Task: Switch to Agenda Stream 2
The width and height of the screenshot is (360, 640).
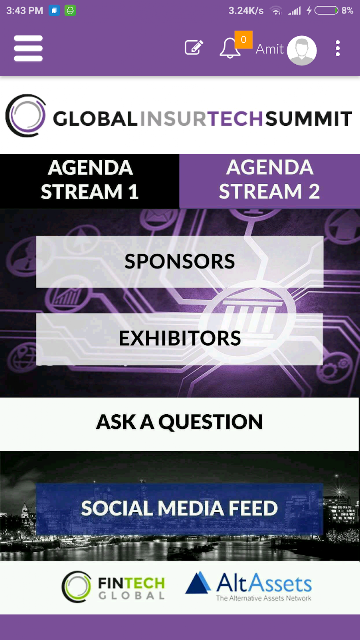Action: point(269,180)
